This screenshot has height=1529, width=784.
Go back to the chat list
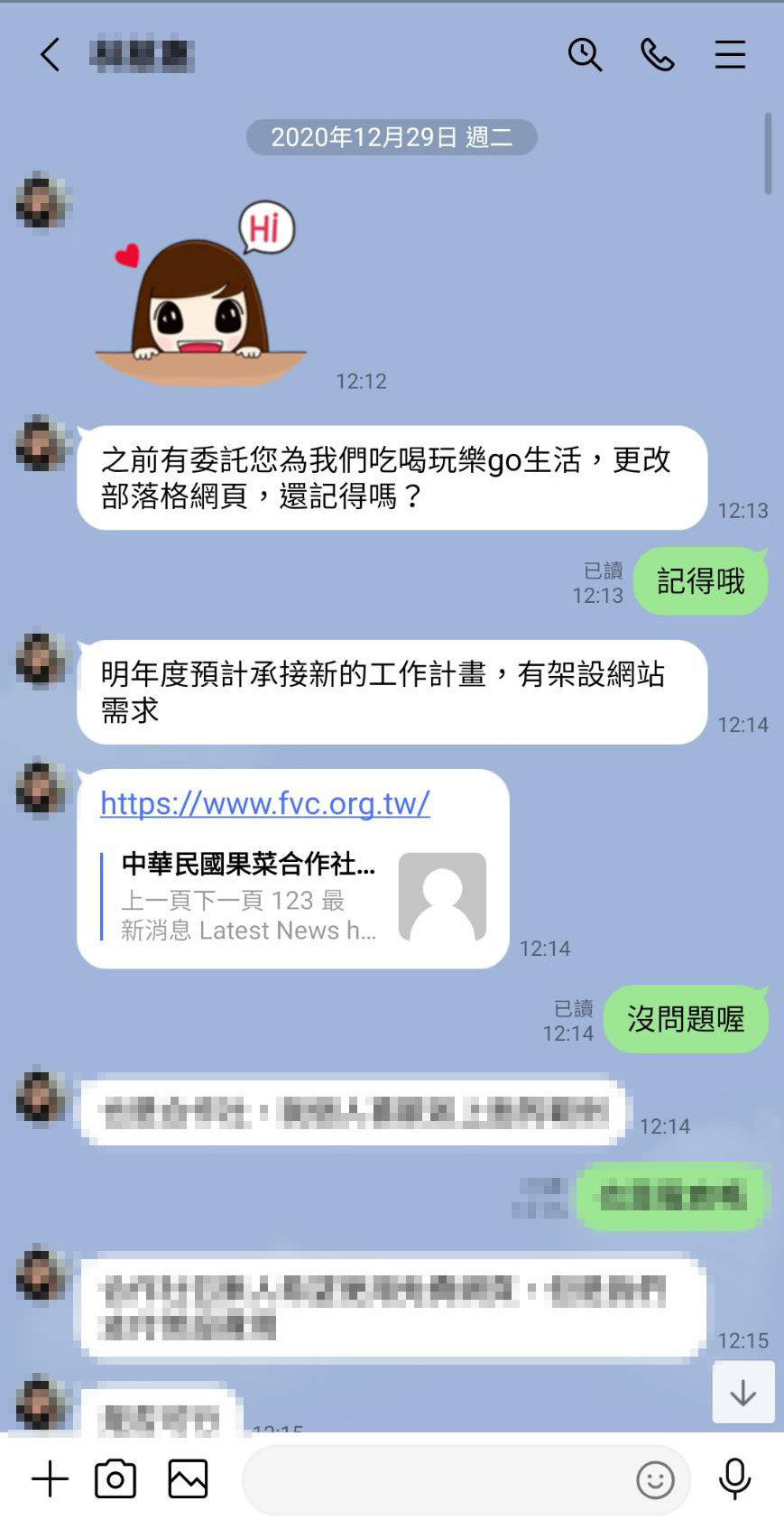[51, 54]
